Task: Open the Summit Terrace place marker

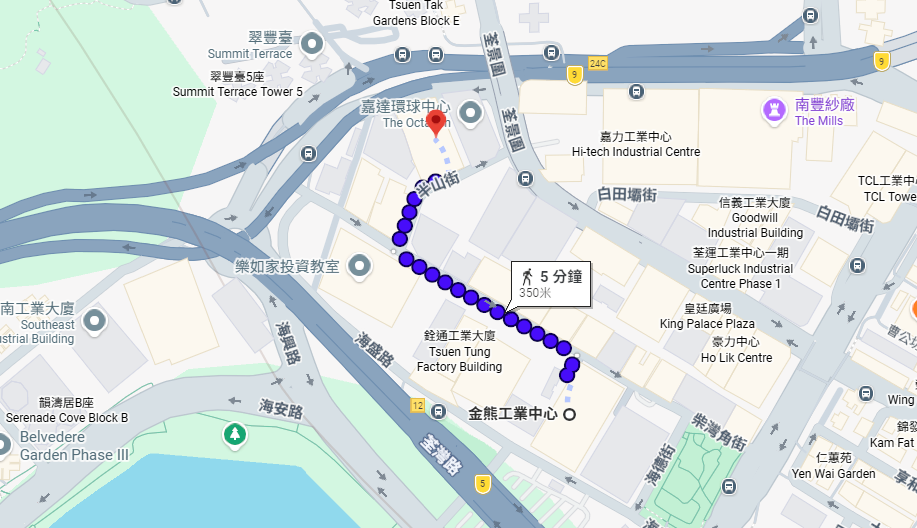Action: pyautogui.click(x=313, y=43)
